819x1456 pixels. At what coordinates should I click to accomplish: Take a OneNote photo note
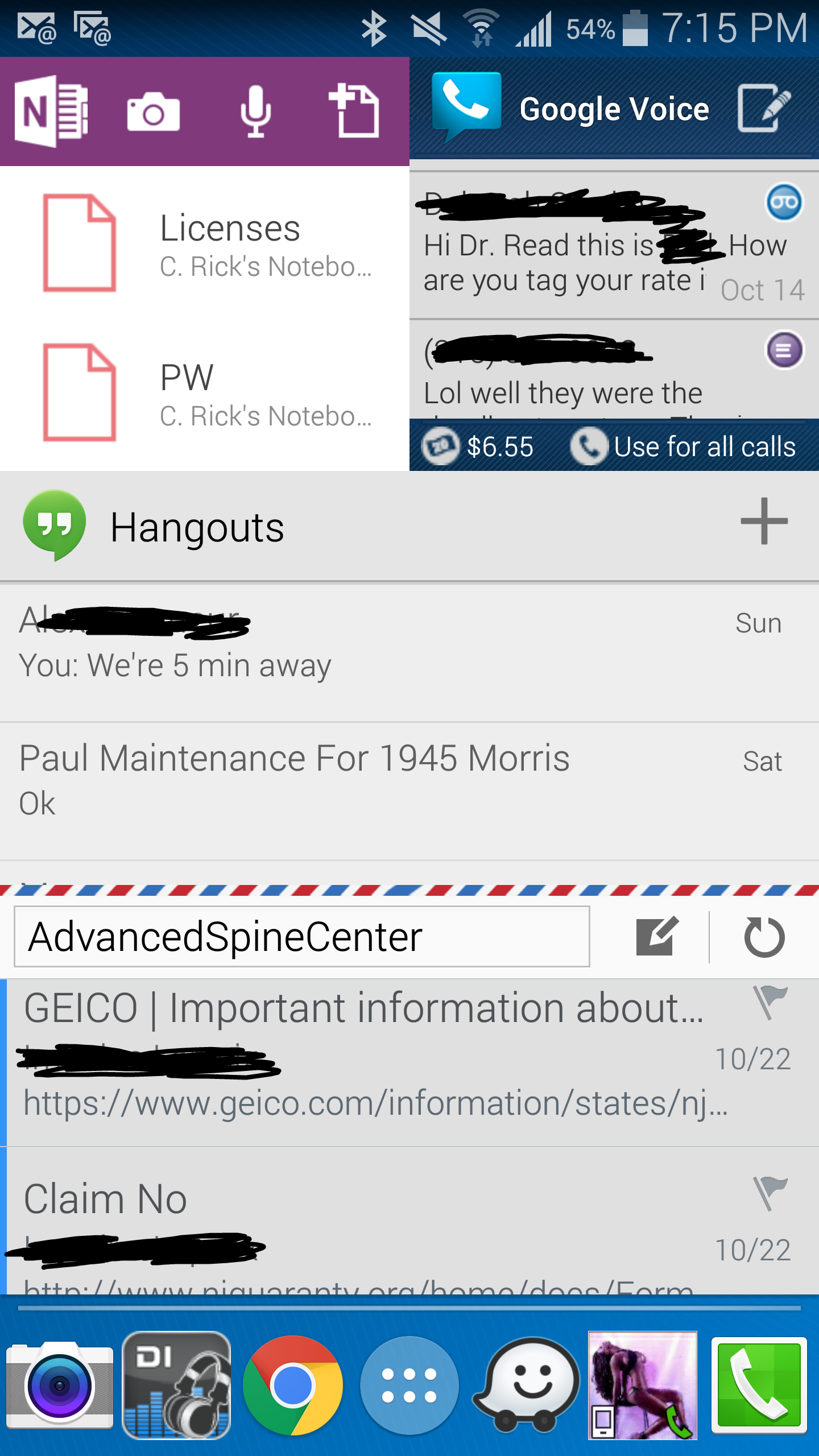pyautogui.click(x=153, y=112)
